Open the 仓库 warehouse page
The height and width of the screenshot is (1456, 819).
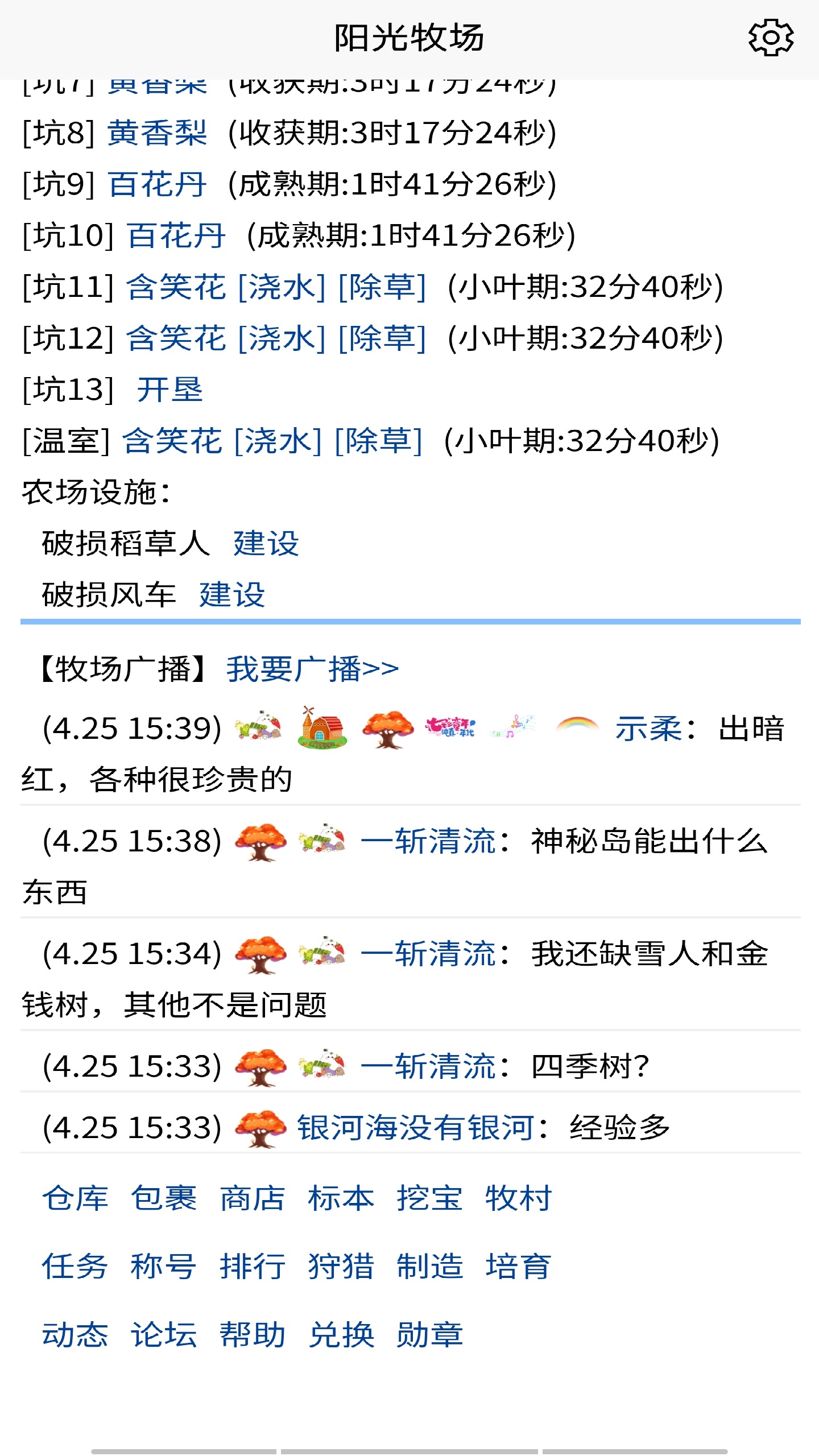pos(74,1200)
